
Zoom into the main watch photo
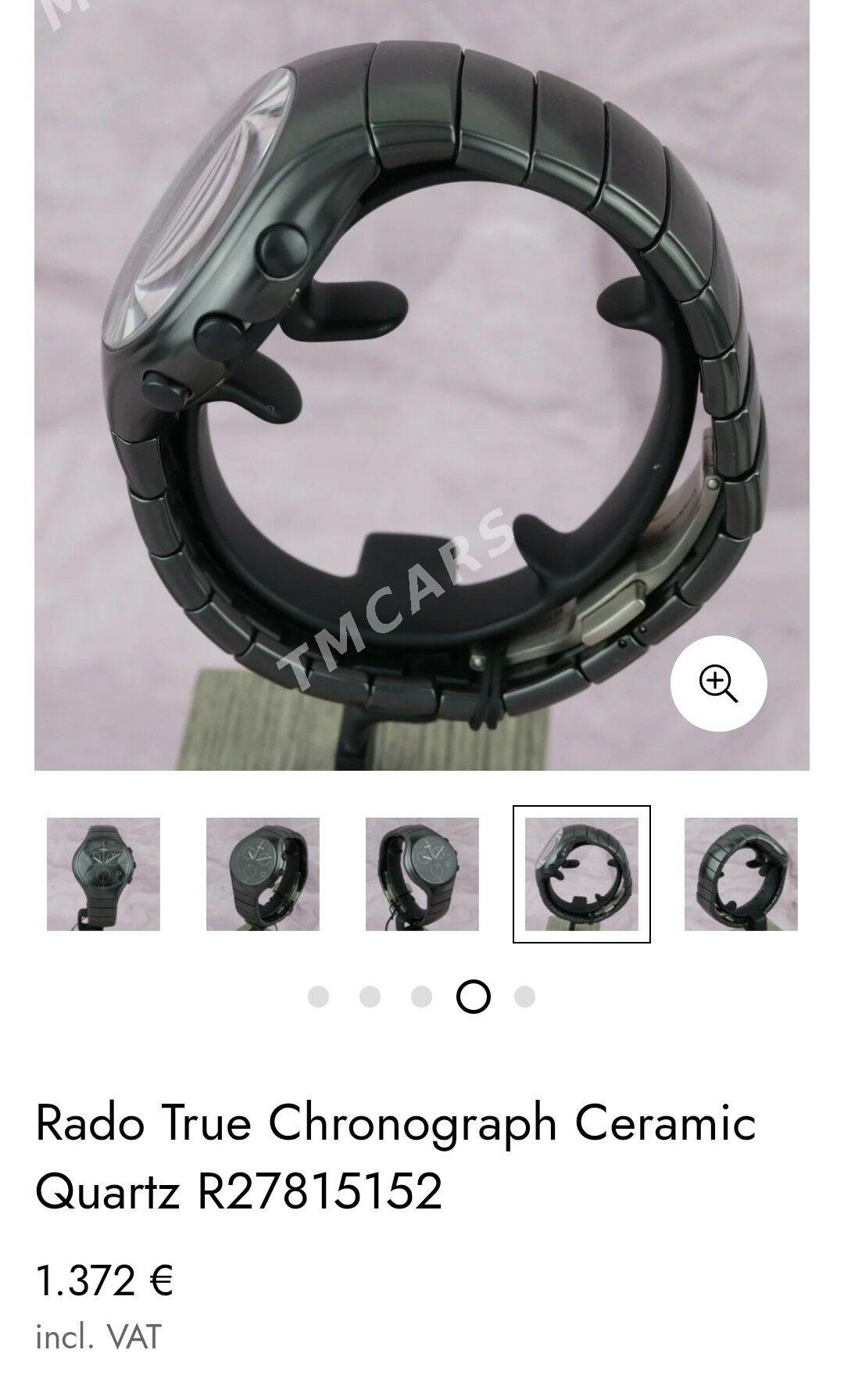coord(718,683)
